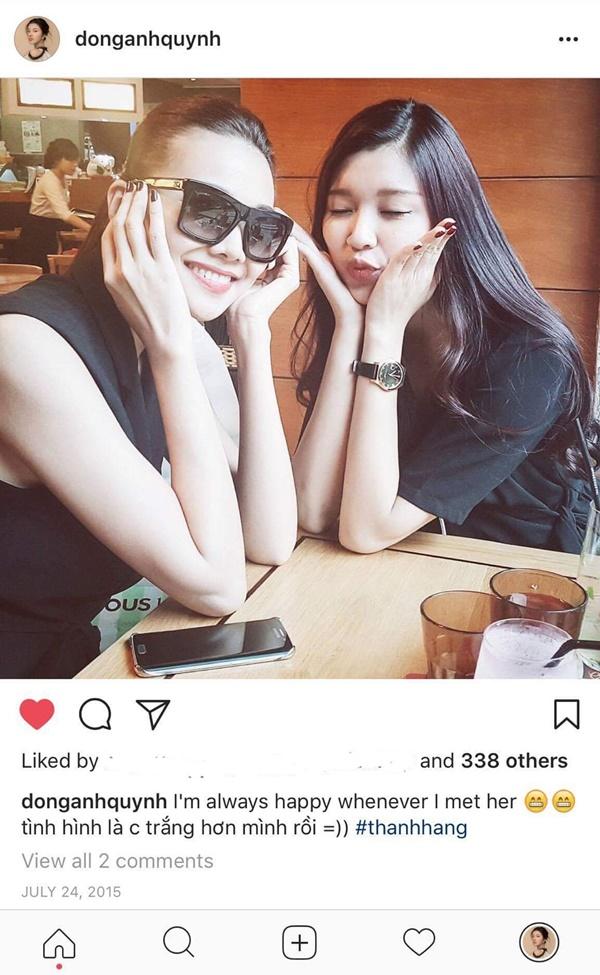
Task: Open donganhquynh's profile from the header avatar
Action: pyautogui.click(x=37, y=39)
